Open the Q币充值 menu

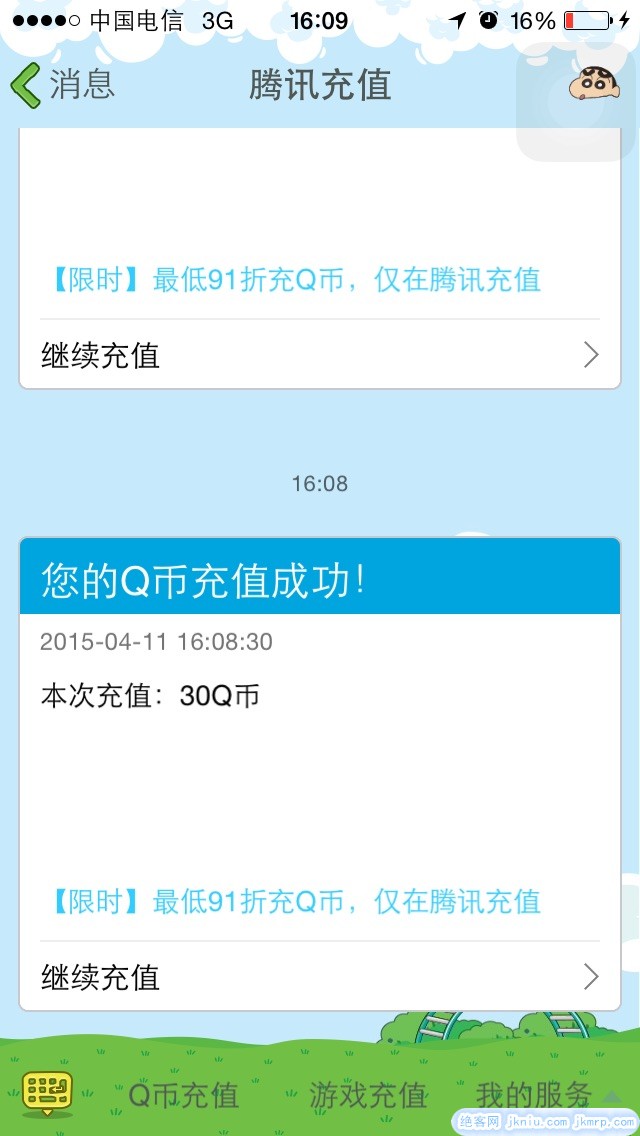point(184,1095)
